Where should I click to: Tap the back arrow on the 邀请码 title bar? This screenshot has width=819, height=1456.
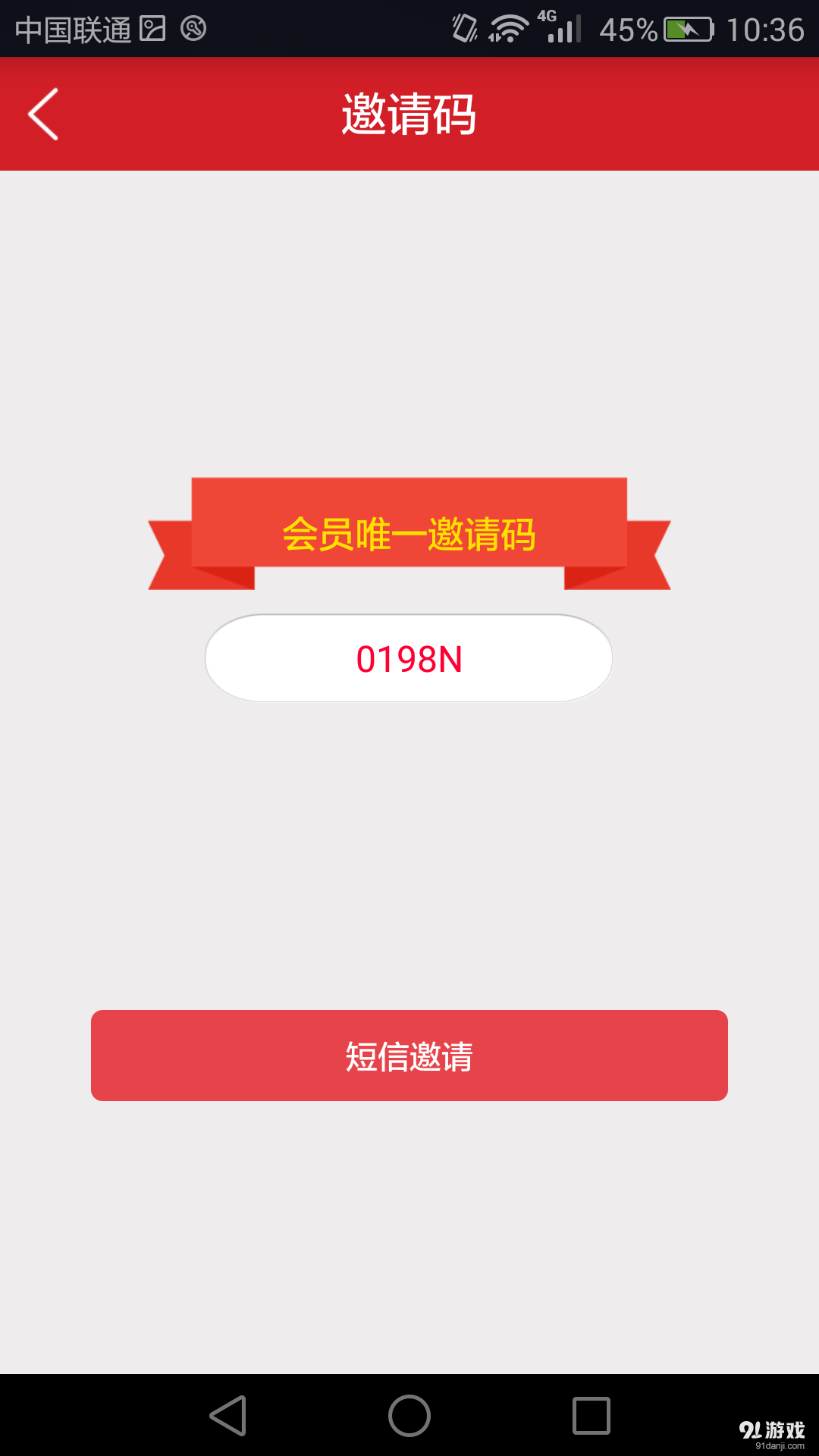42,114
